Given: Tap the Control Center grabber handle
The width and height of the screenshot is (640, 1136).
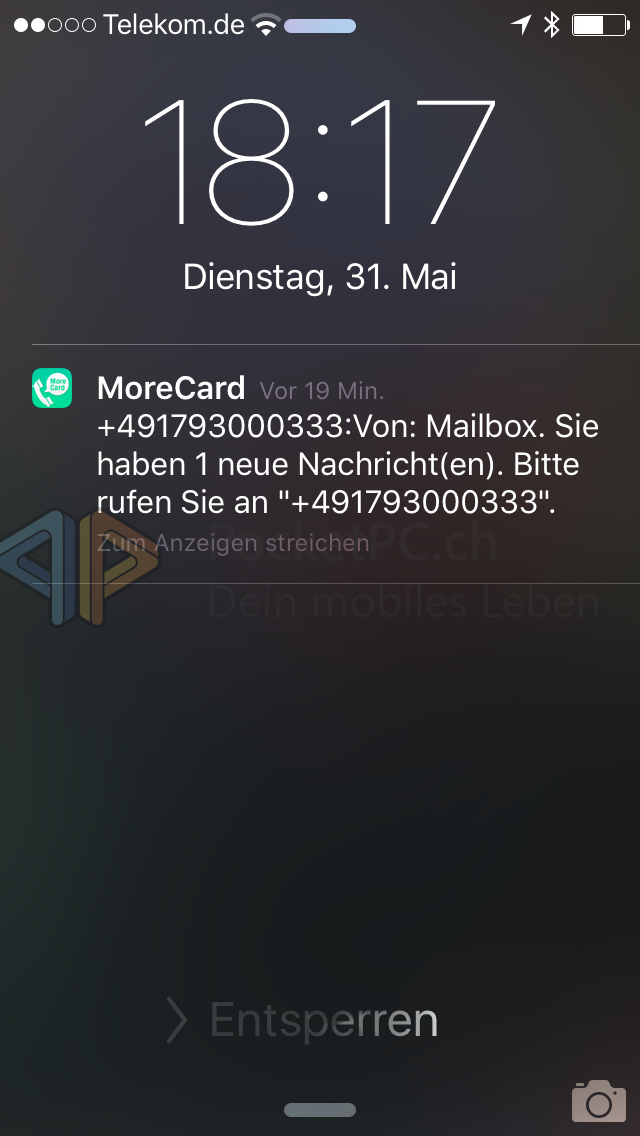Looking at the screenshot, I should 320,1110.
